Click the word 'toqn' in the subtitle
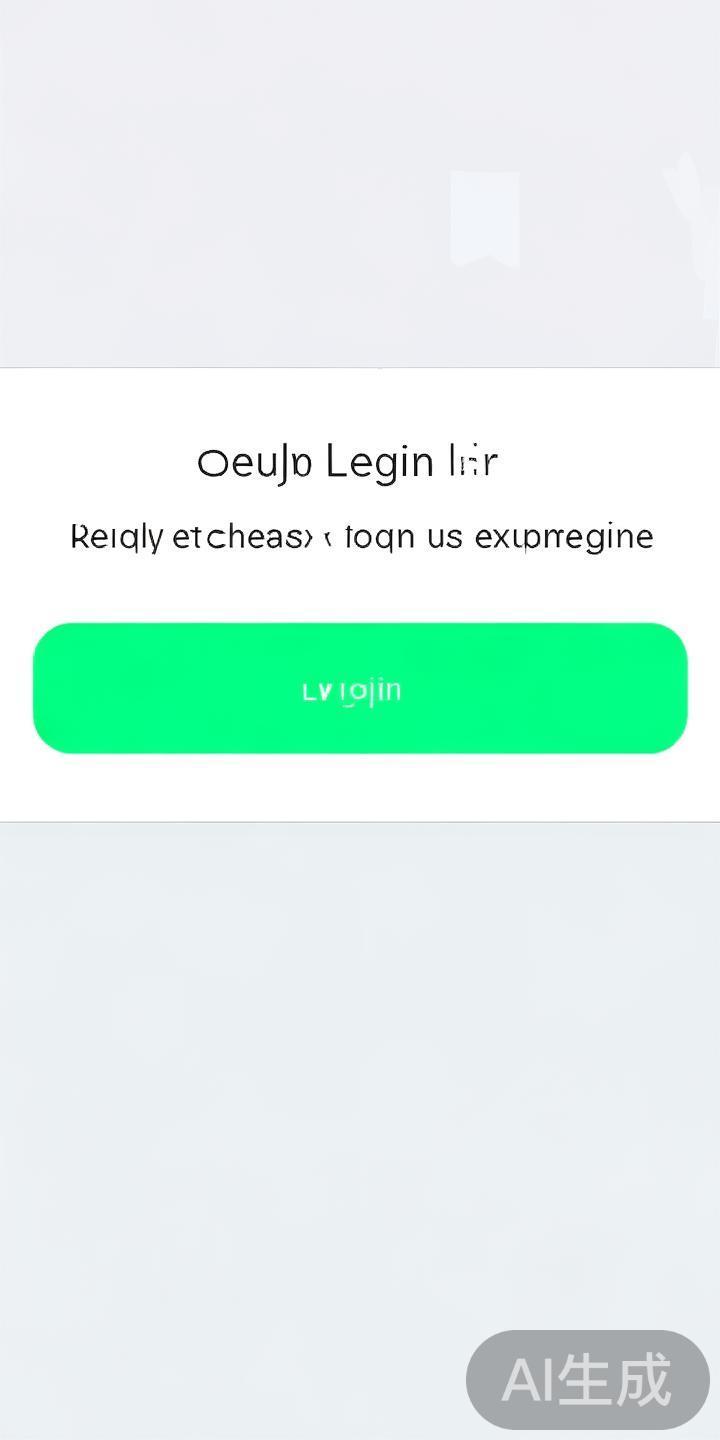The width and height of the screenshot is (720, 1440). tap(380, 536)
